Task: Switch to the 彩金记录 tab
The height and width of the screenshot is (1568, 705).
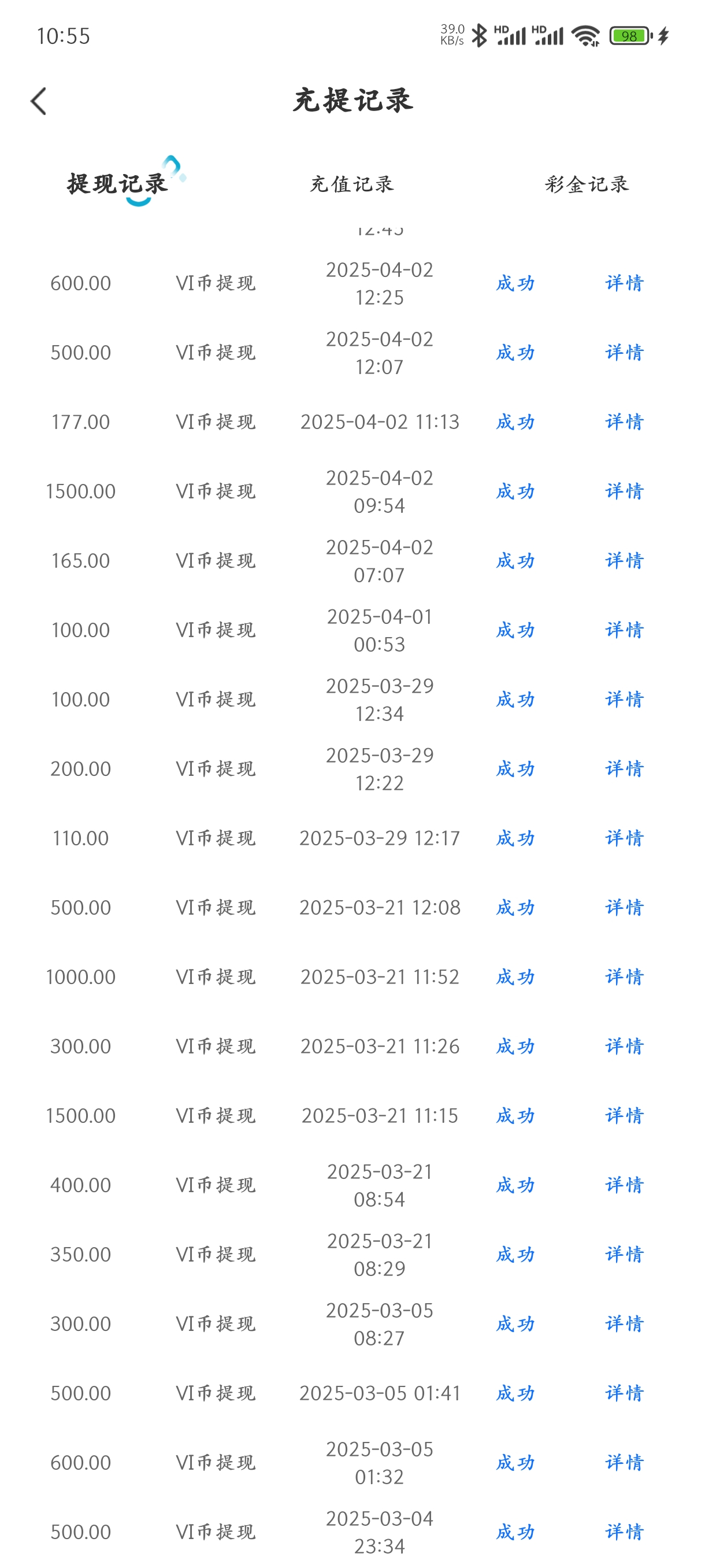Action: pyautogui.click(x=587, y=184)
